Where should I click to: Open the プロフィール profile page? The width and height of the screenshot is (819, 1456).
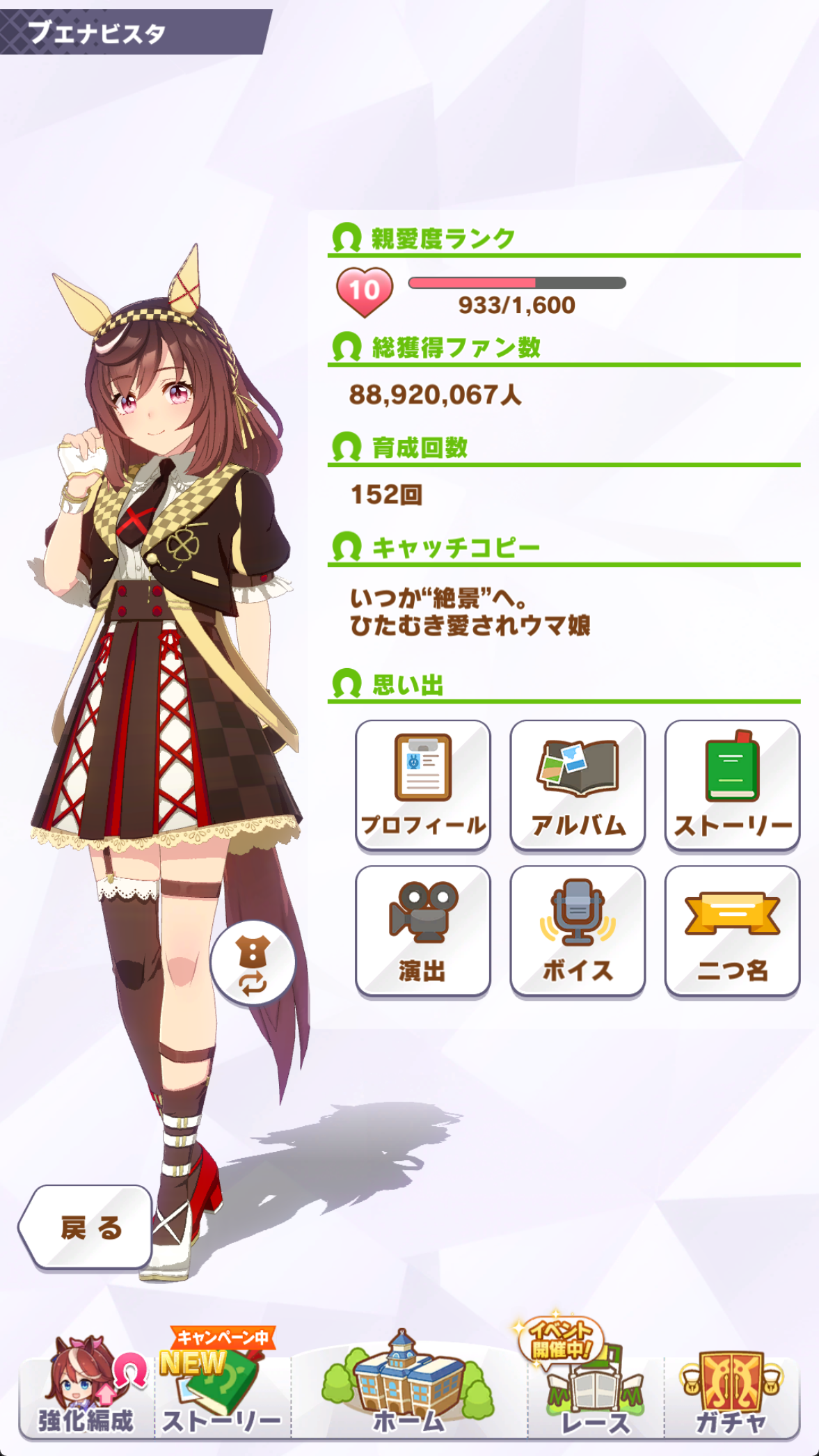click(423, 785)
